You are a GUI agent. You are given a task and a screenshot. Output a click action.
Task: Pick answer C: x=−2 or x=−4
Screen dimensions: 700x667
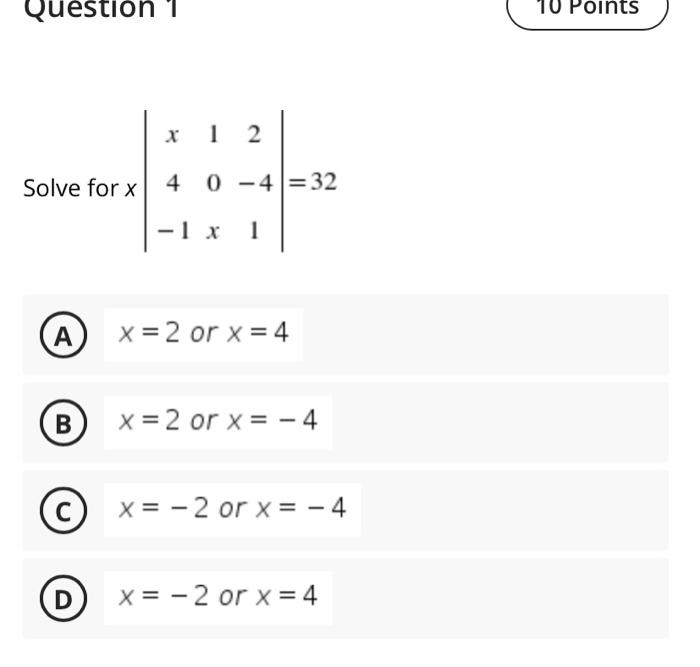tap(63, 510)
